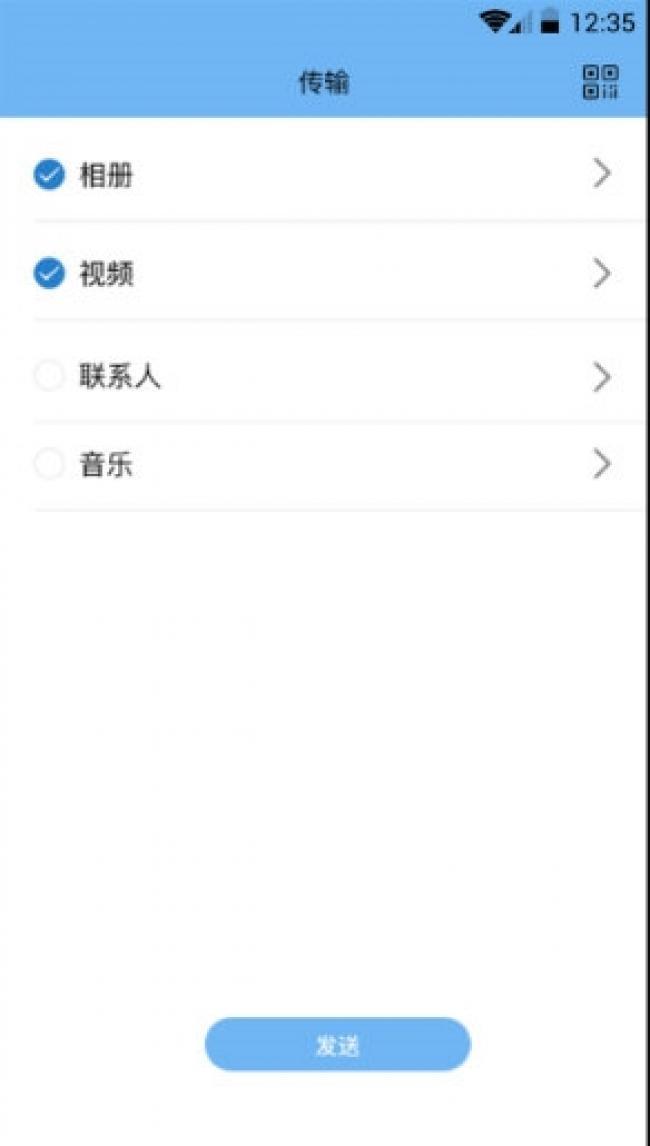
Task: Tap the 发送 button
Action: tap(338, 1044)
